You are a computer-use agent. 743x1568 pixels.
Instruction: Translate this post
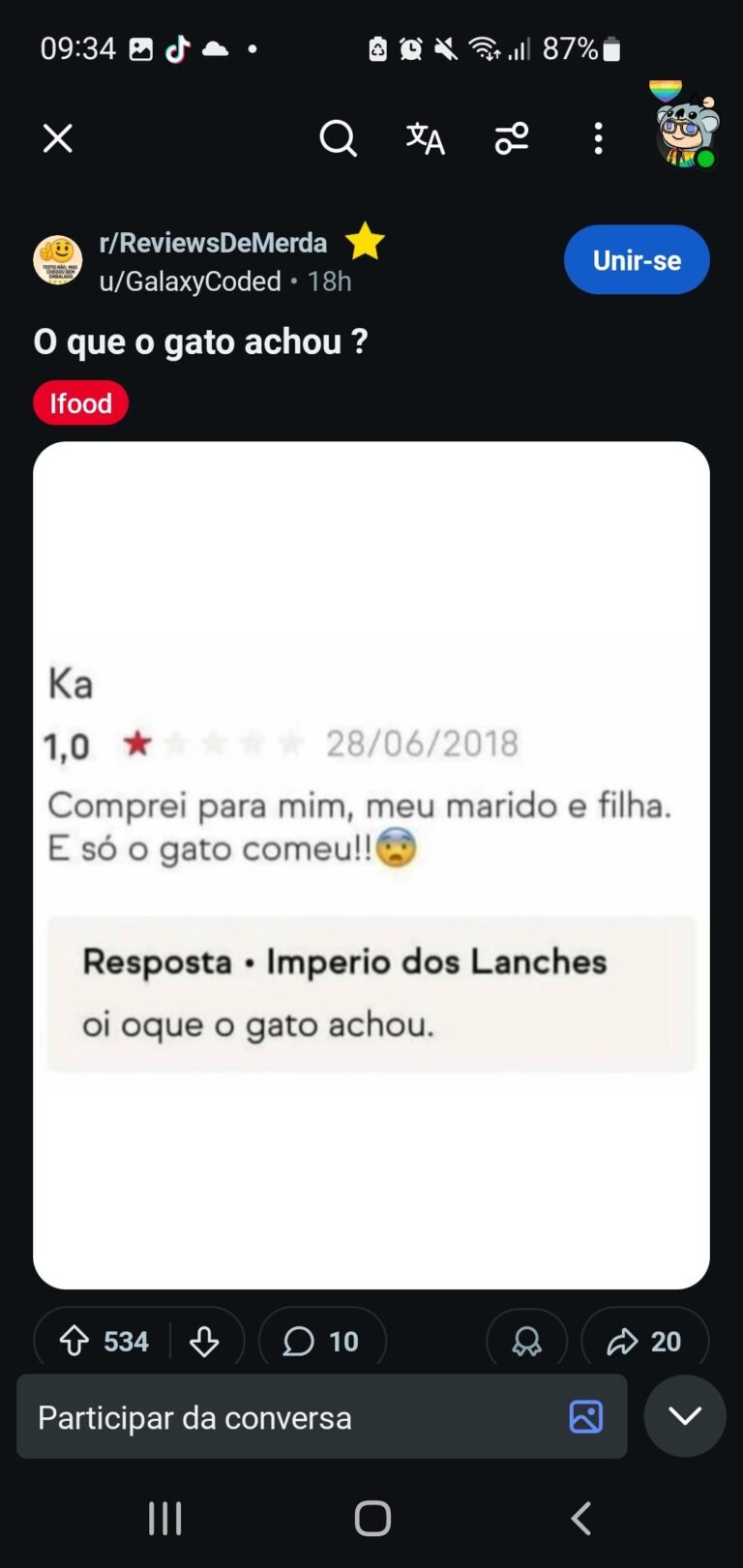(425, 139)
